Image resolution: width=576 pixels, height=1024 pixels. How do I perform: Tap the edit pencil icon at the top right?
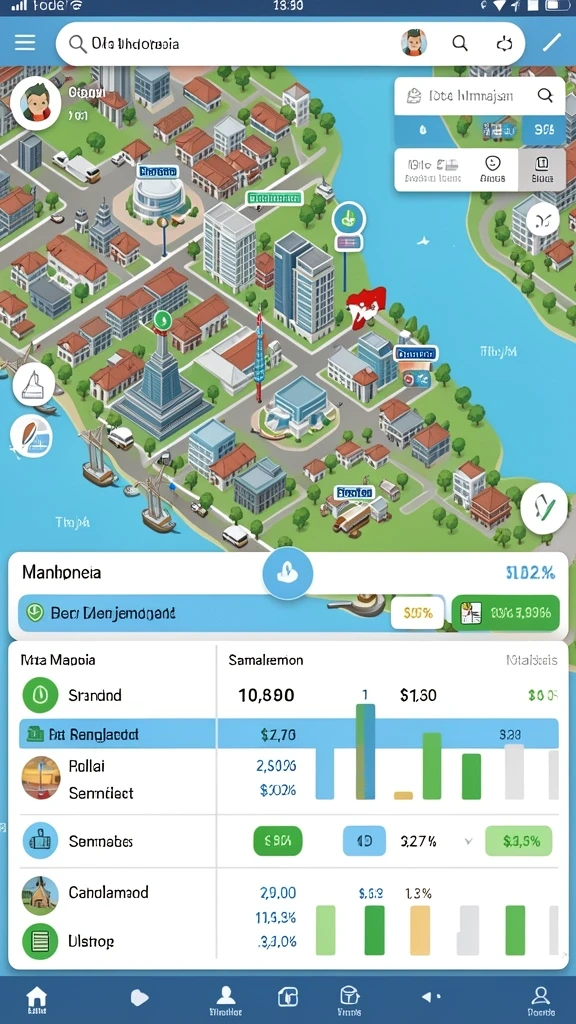pos(552,43)
